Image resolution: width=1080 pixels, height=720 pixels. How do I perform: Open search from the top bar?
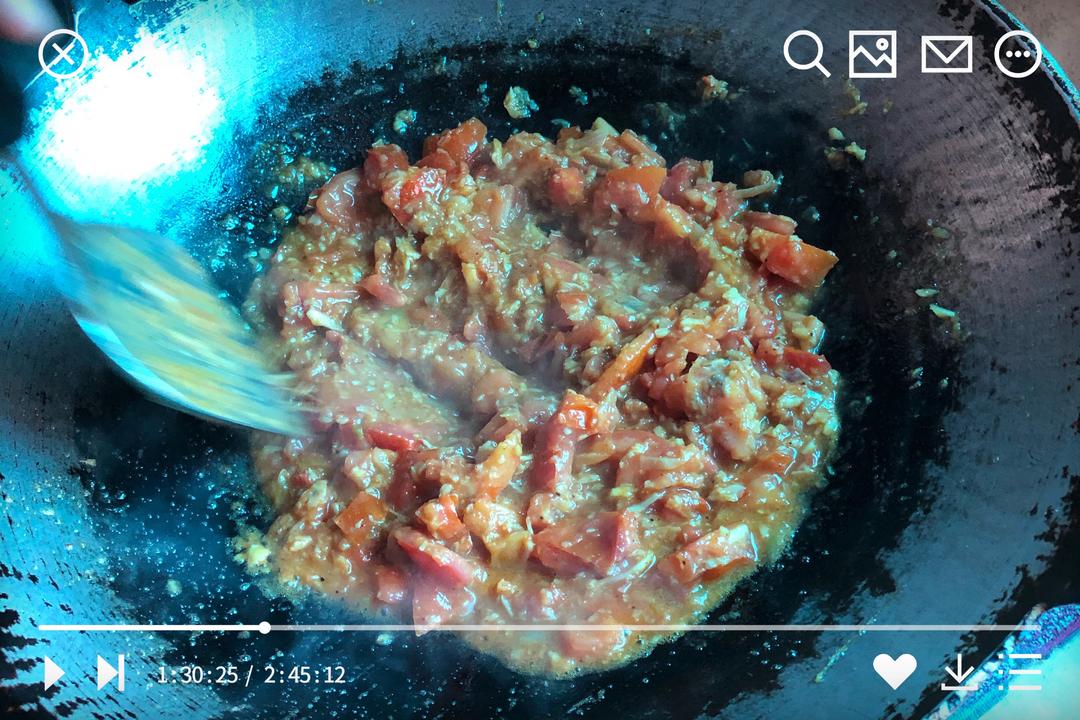(x=806, y=54)
